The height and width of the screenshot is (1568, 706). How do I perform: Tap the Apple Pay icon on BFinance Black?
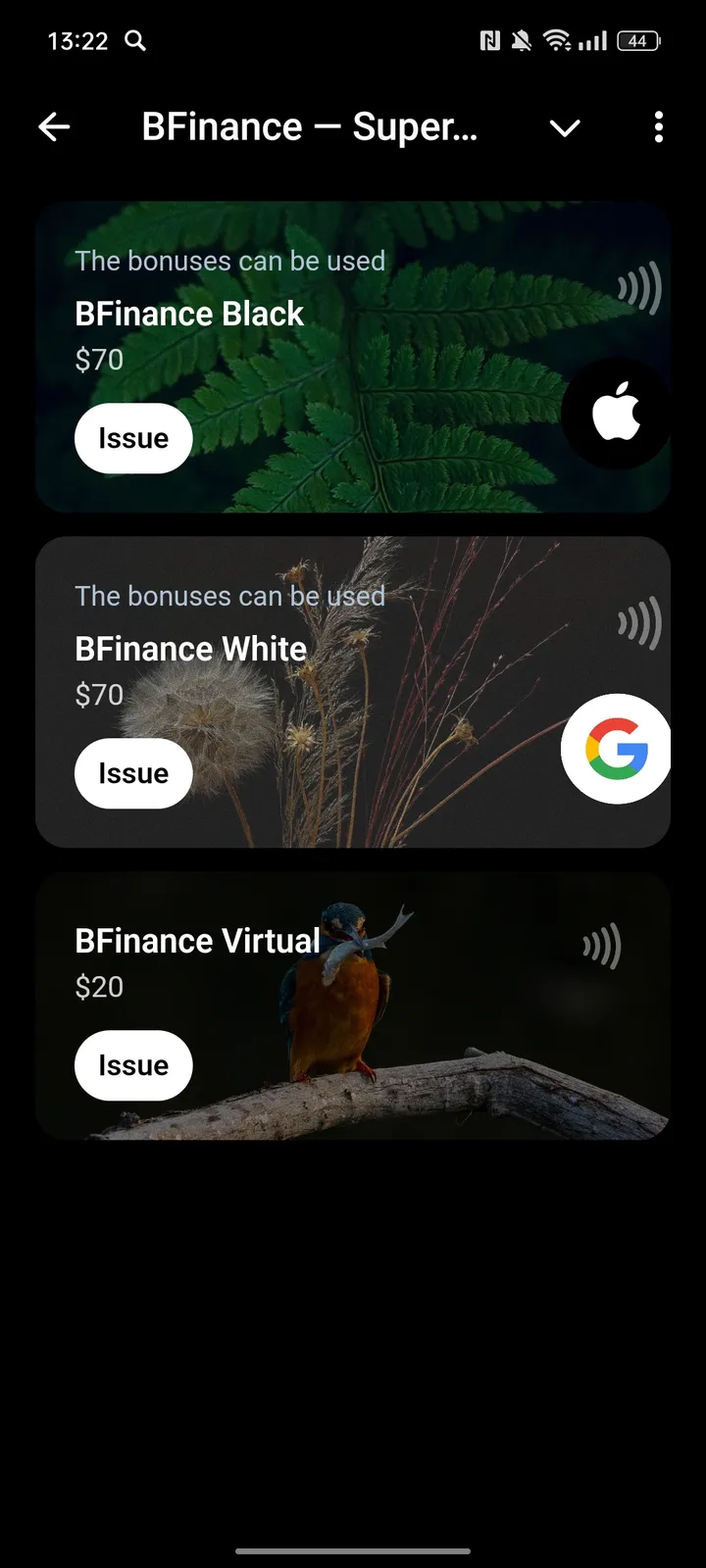point(617,414)
